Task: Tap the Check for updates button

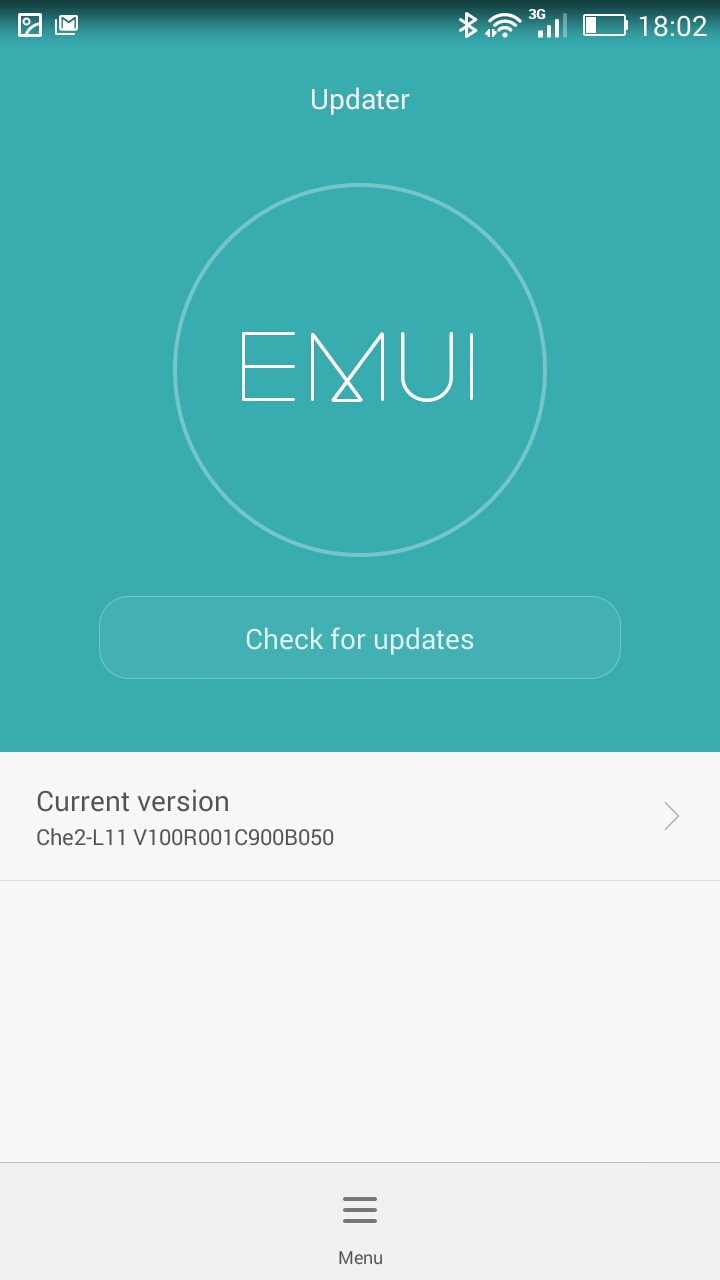Action: (360, 638)
